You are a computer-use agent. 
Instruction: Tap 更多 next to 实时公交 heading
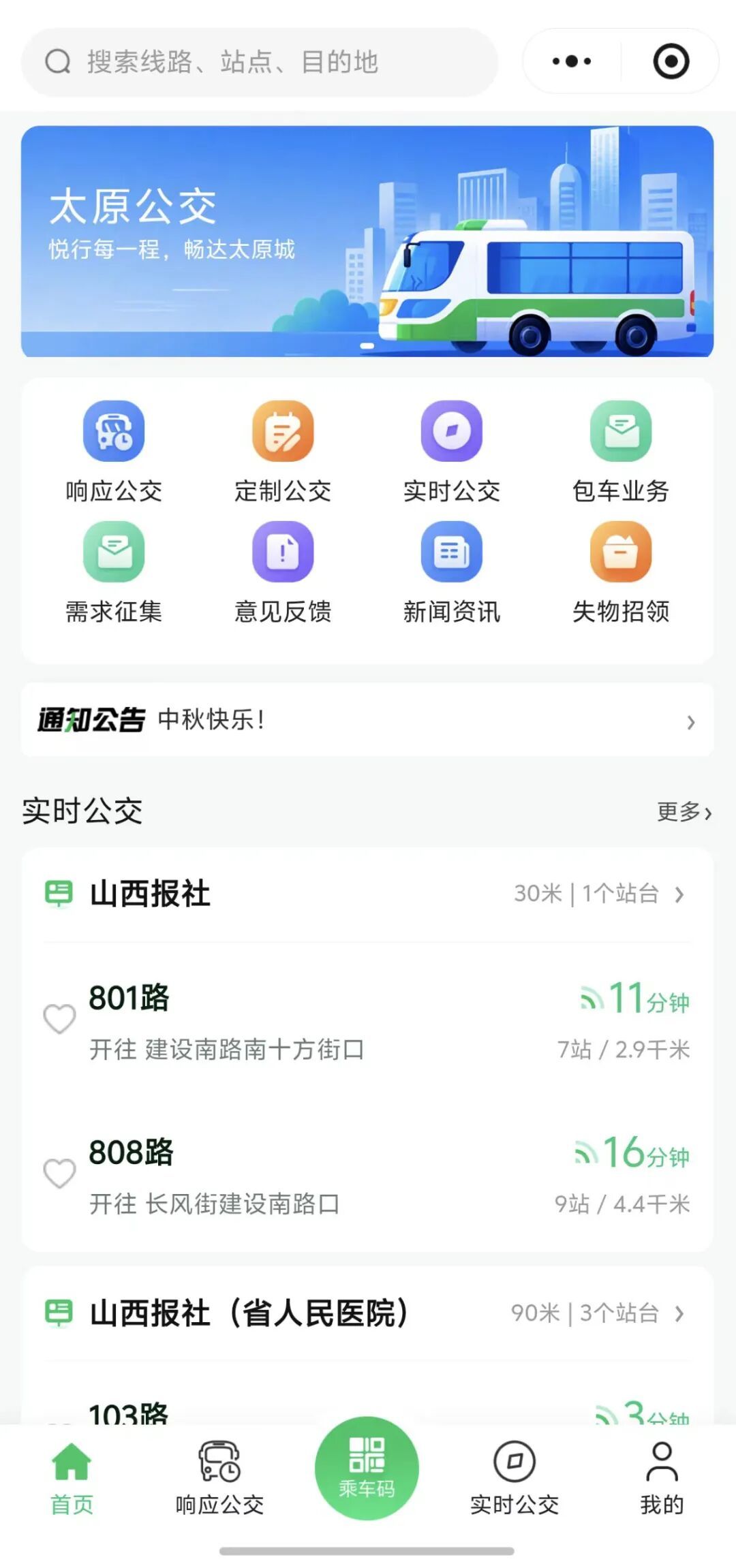tap(684, 812)
